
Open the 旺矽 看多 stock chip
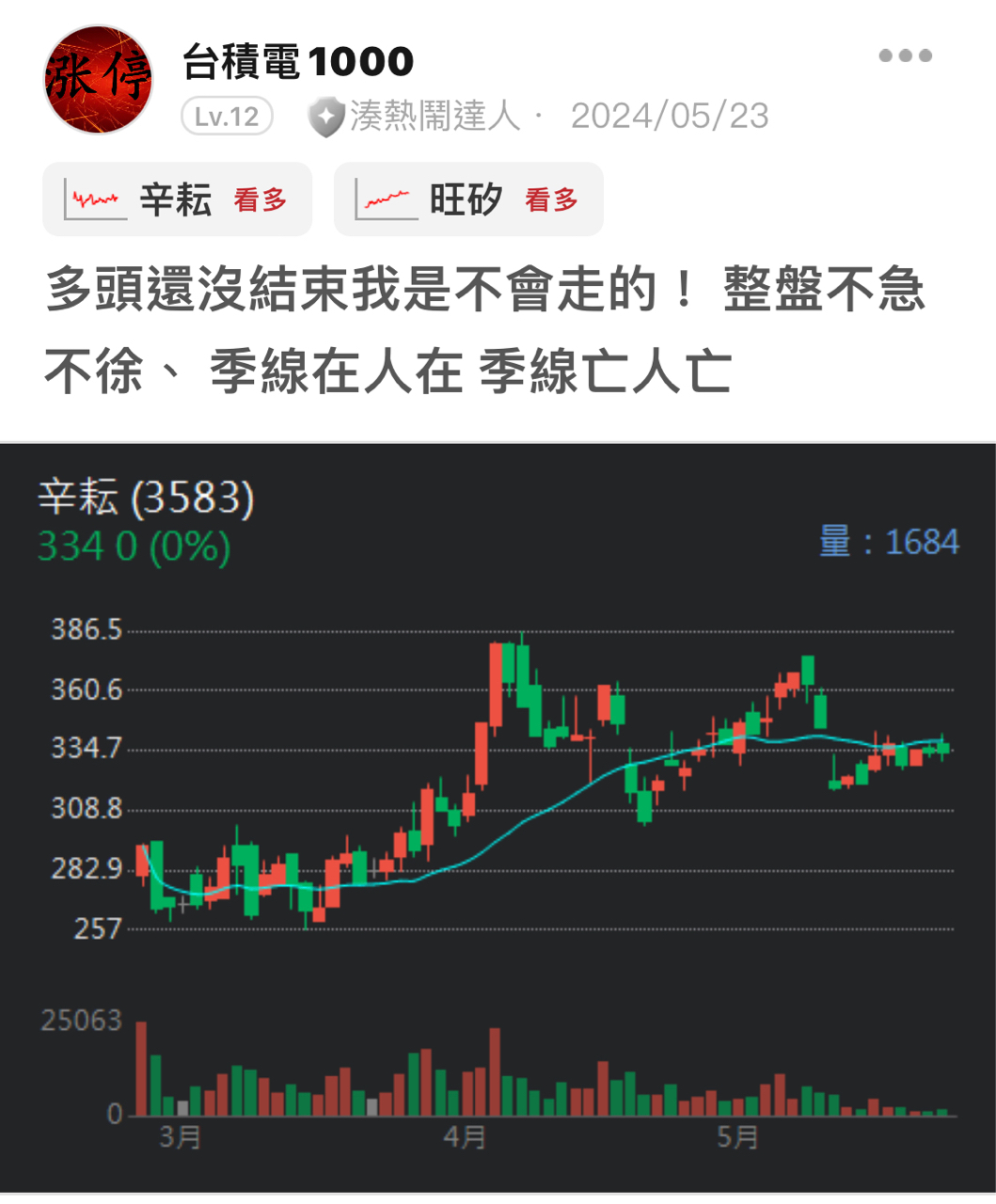pyautogui.click(x=467, y=199)
